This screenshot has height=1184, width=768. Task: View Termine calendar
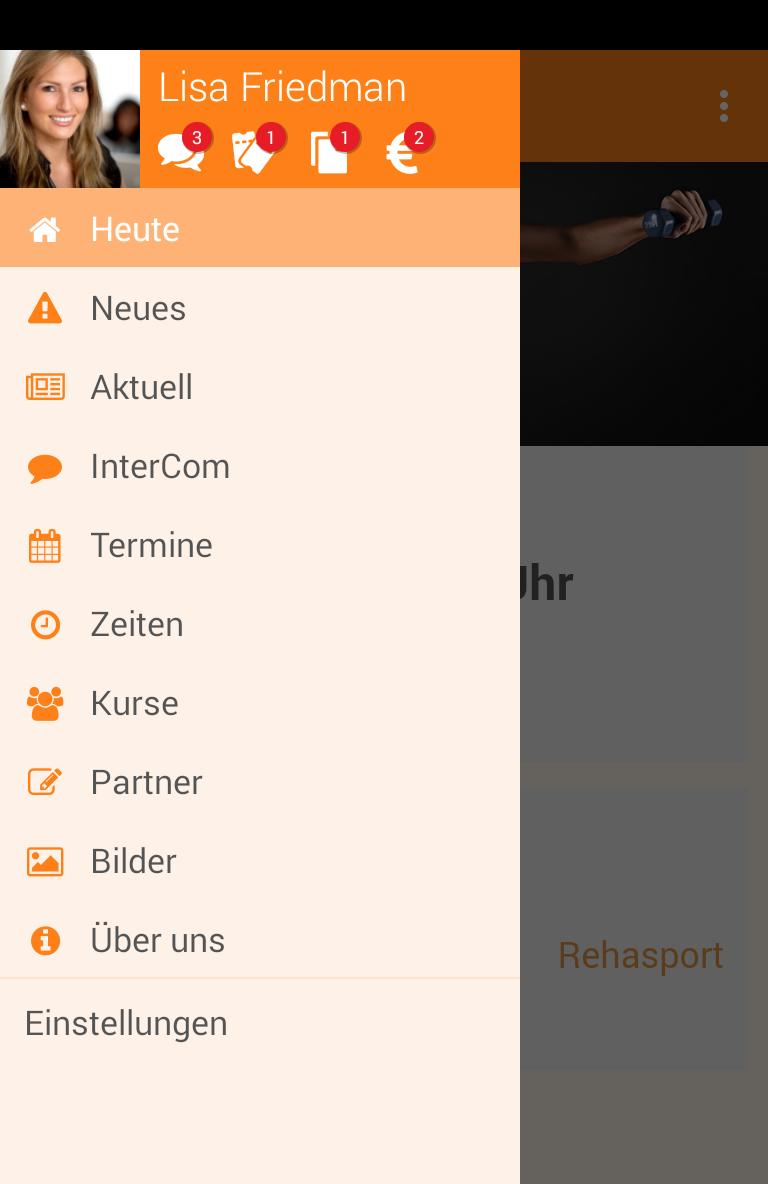click(x=151, y=545)
